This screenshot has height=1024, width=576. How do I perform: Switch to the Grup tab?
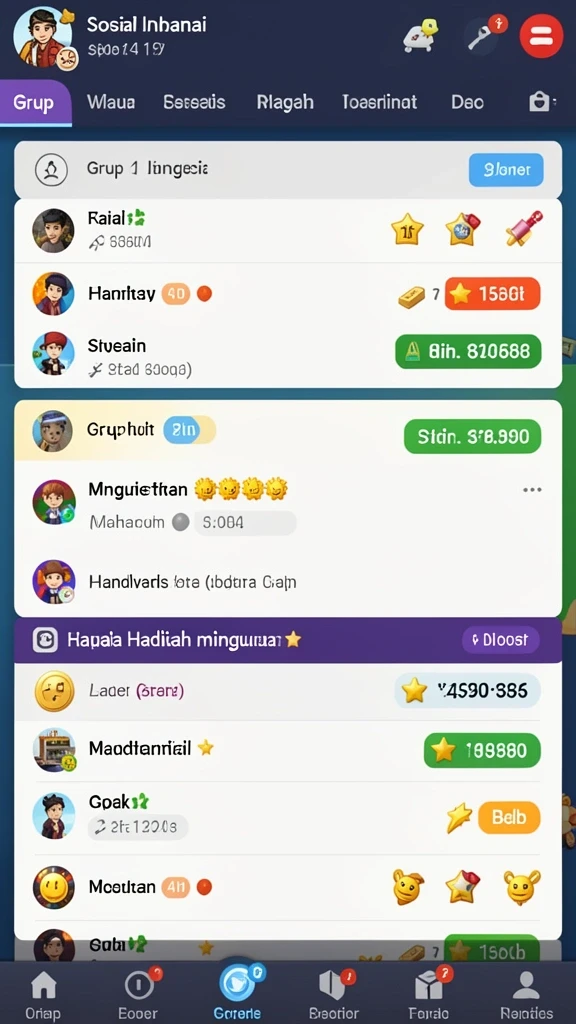(33, 103)
